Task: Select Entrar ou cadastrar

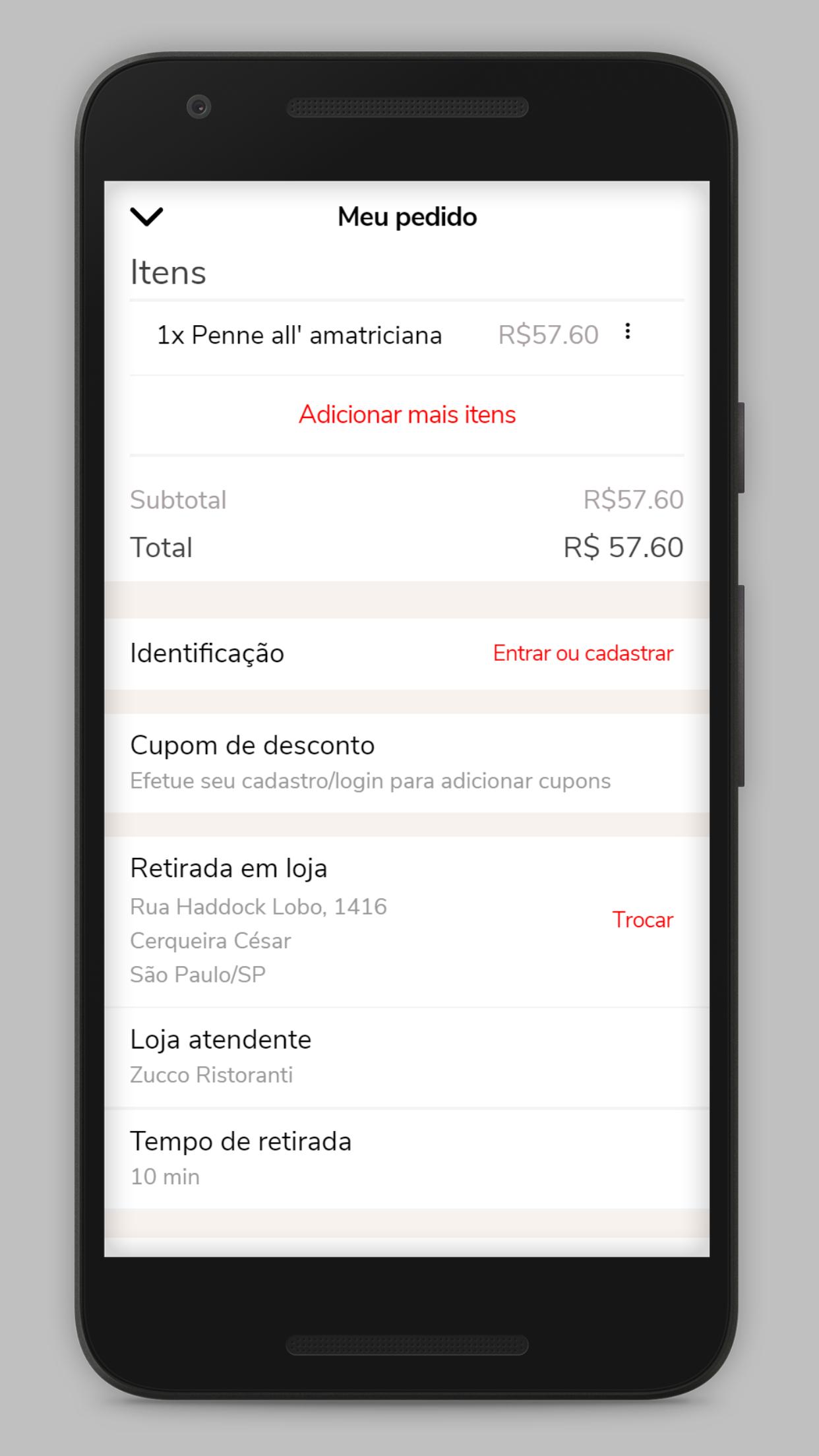Action: [583, 653]
